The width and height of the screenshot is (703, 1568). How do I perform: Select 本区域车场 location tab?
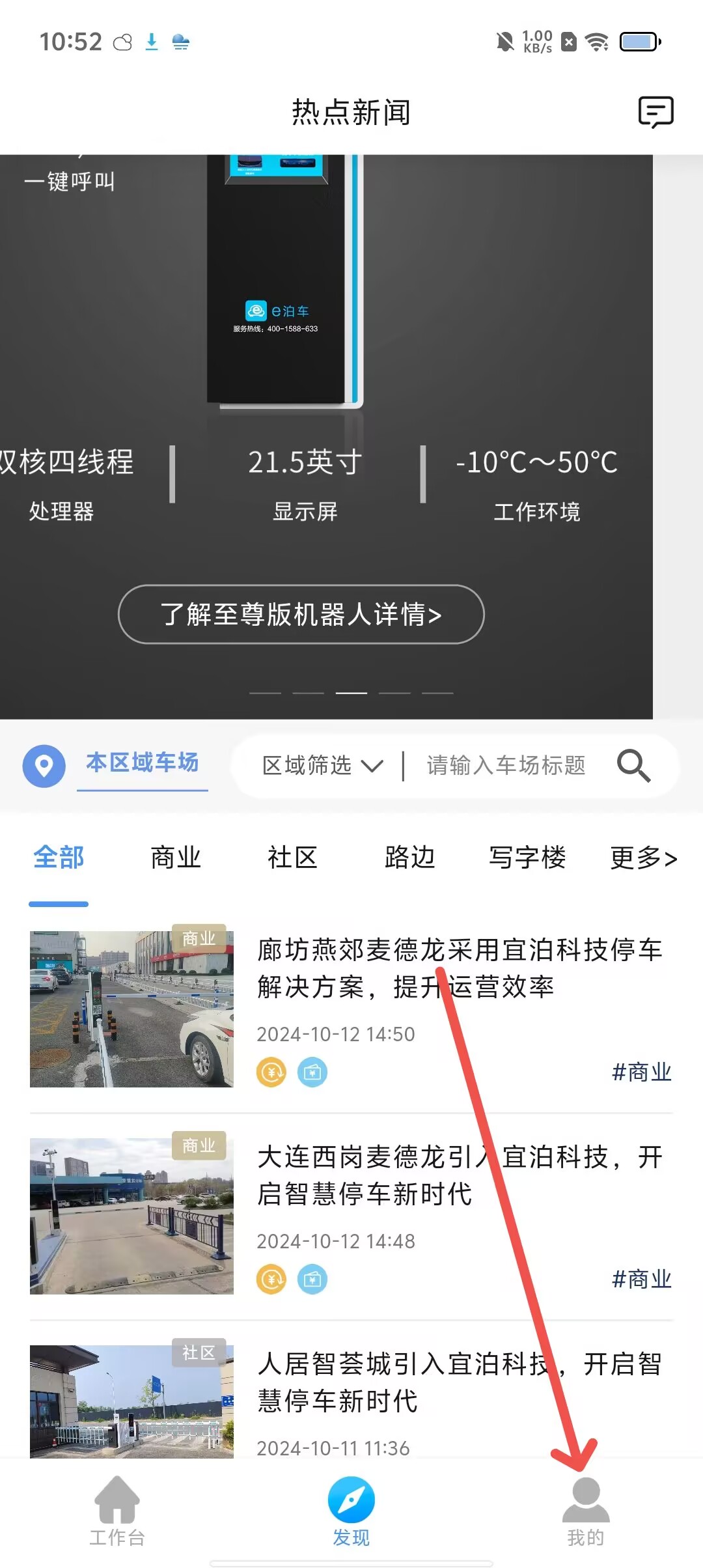click(142, 763)
